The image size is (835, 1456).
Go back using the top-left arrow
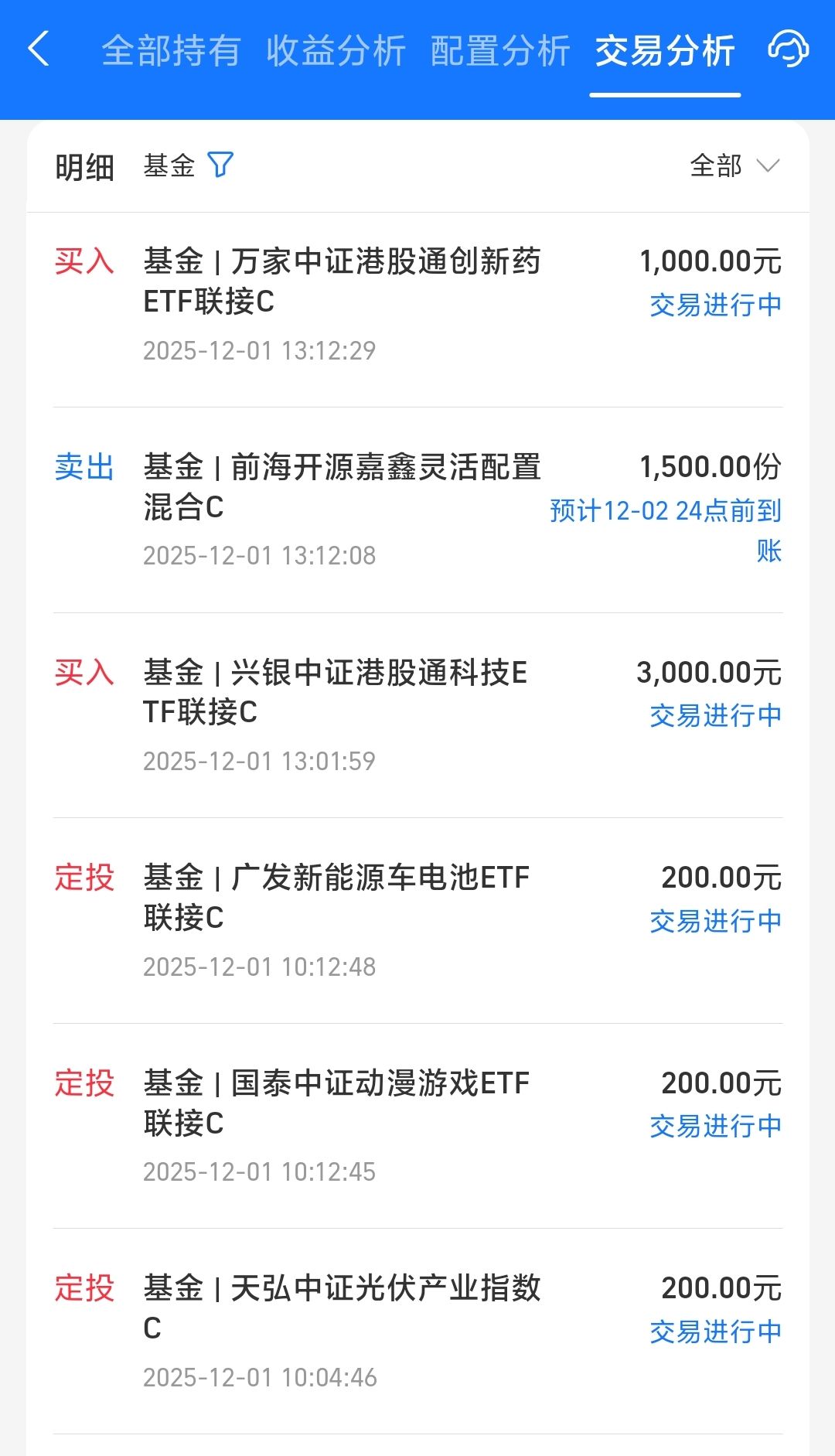(39, 50)
